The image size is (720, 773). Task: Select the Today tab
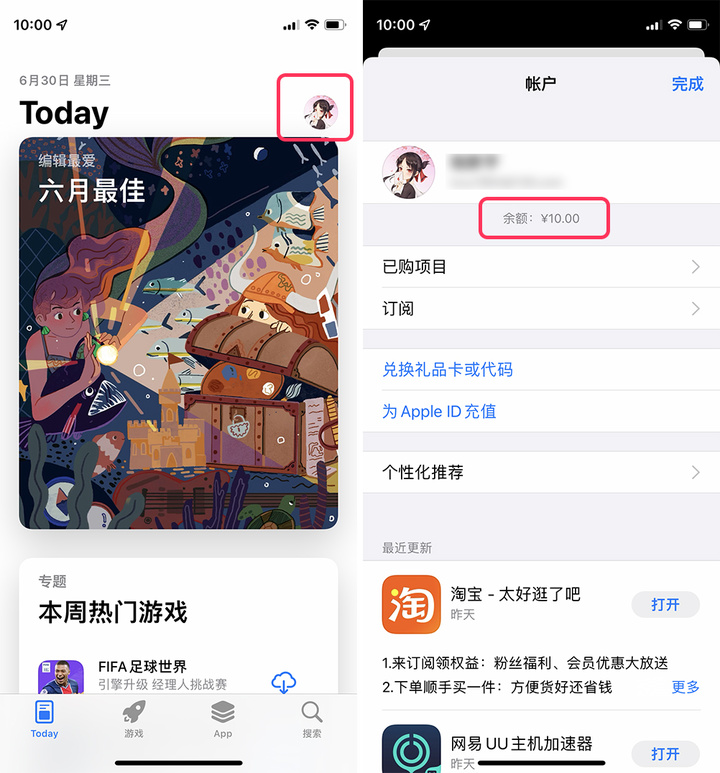pyautogui.click(x=44, y=719)
